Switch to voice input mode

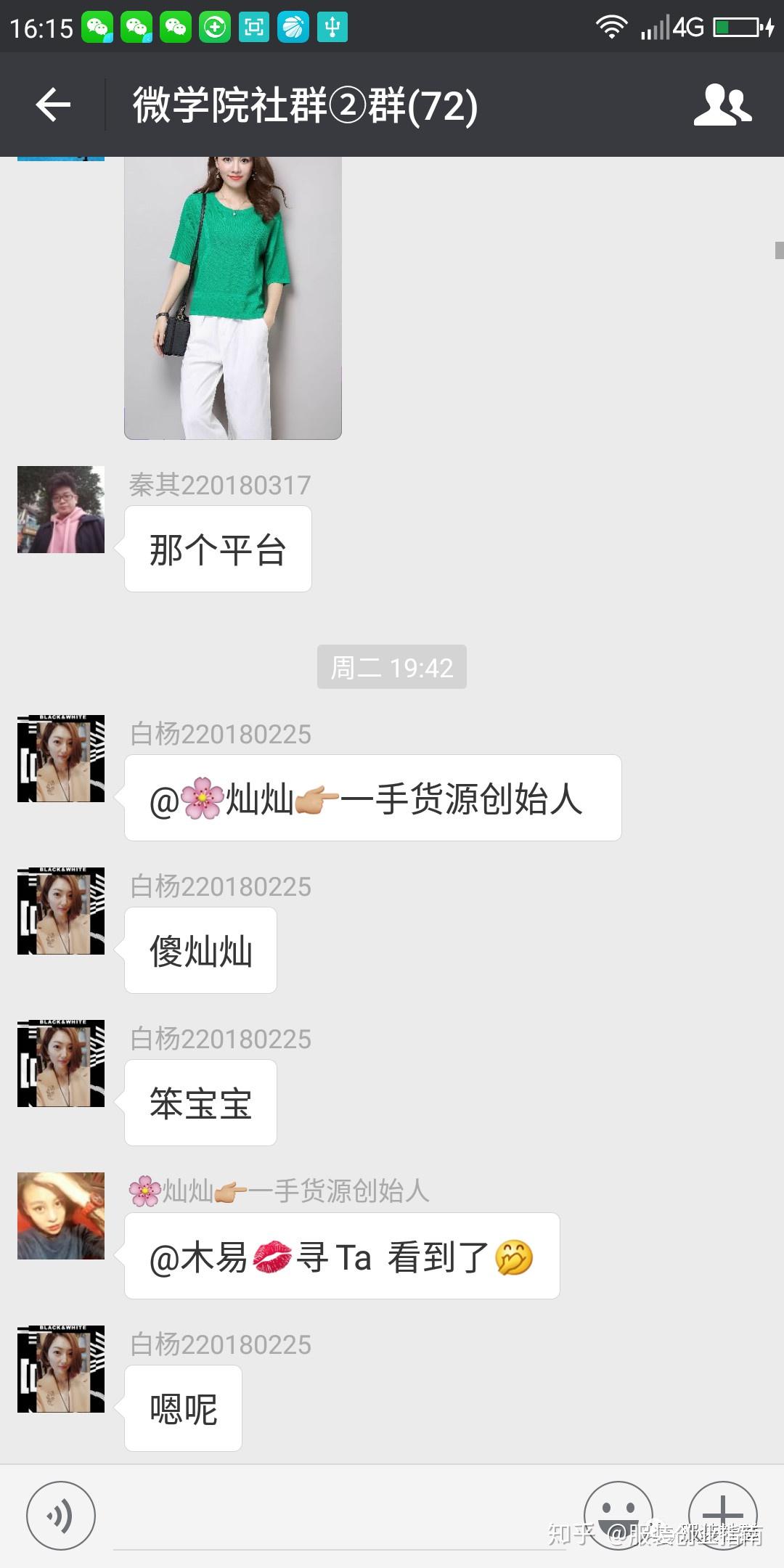tap(61, 1516)
